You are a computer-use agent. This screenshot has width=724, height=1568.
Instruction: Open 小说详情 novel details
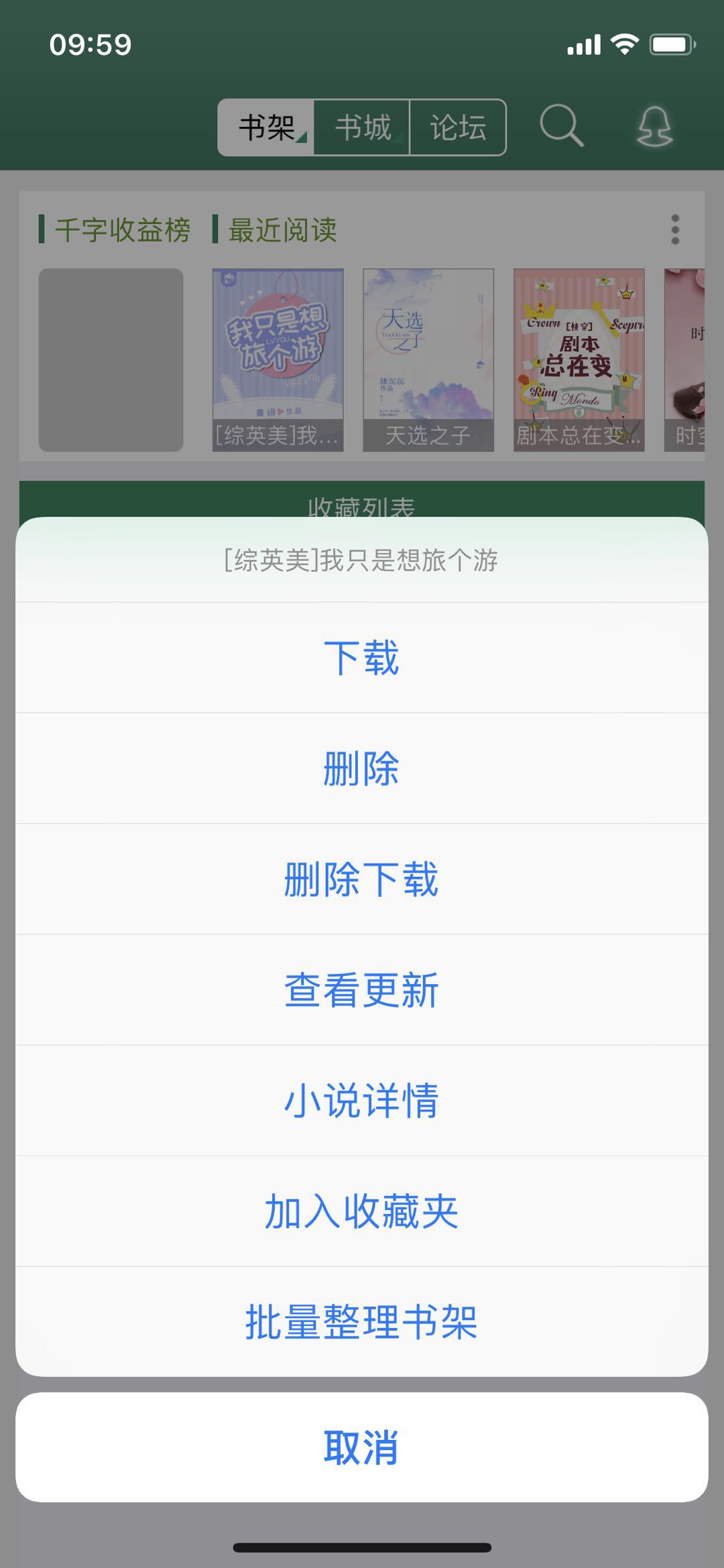[361, 1100]
